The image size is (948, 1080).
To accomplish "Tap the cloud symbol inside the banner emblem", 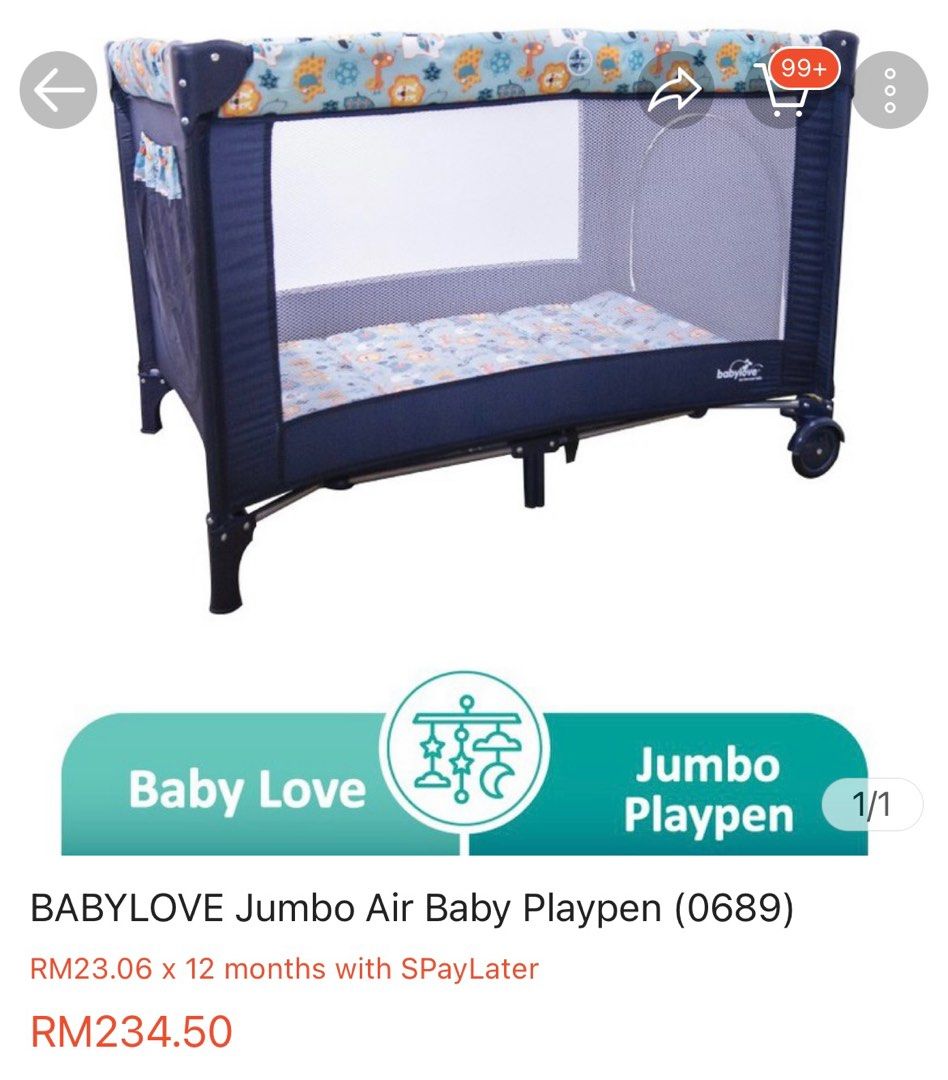I will click(498, 741).
